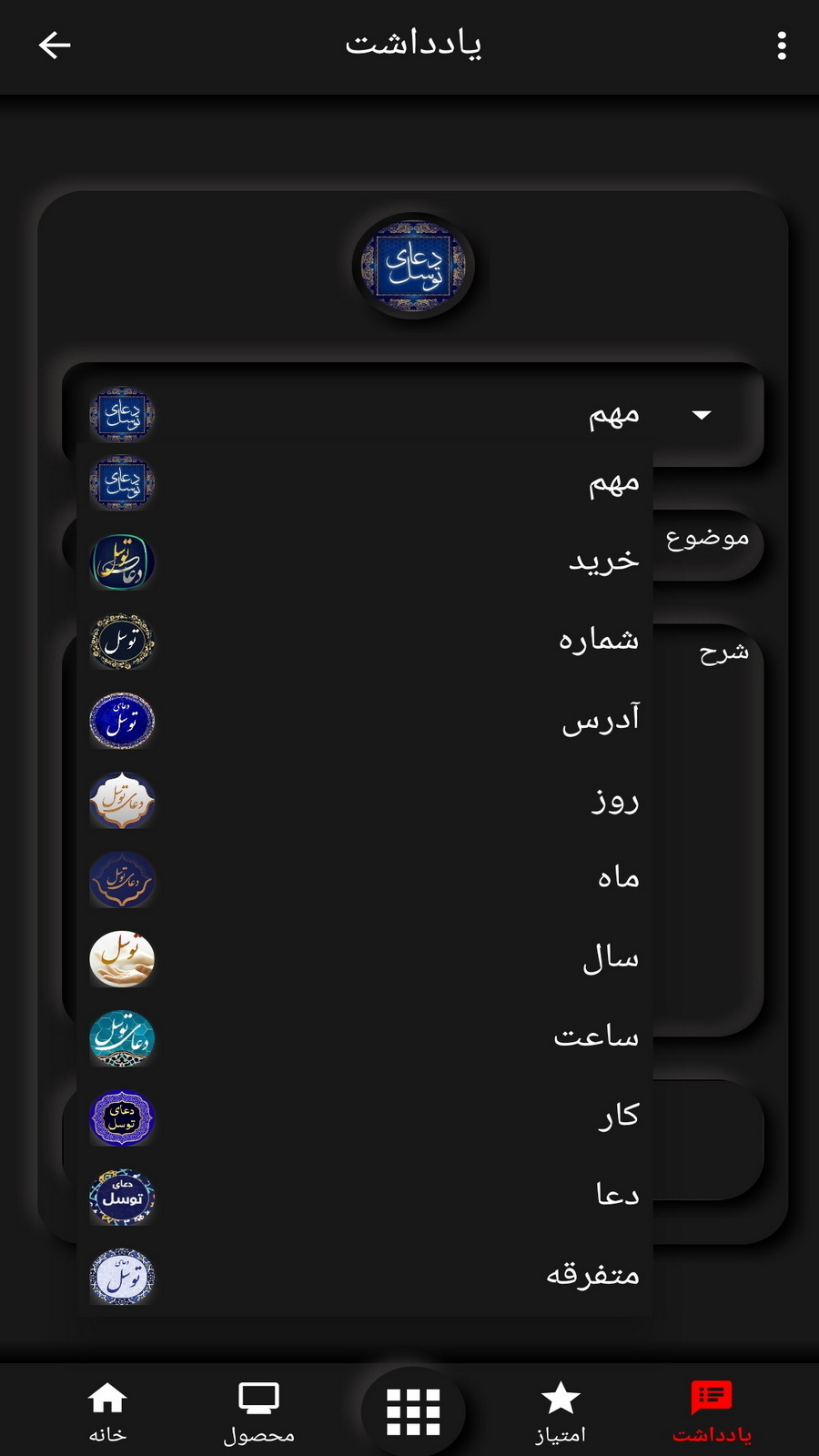819x1456 pixels.
Task: Collapse the category dropdown arrow
Action: [x=701, y=415]
